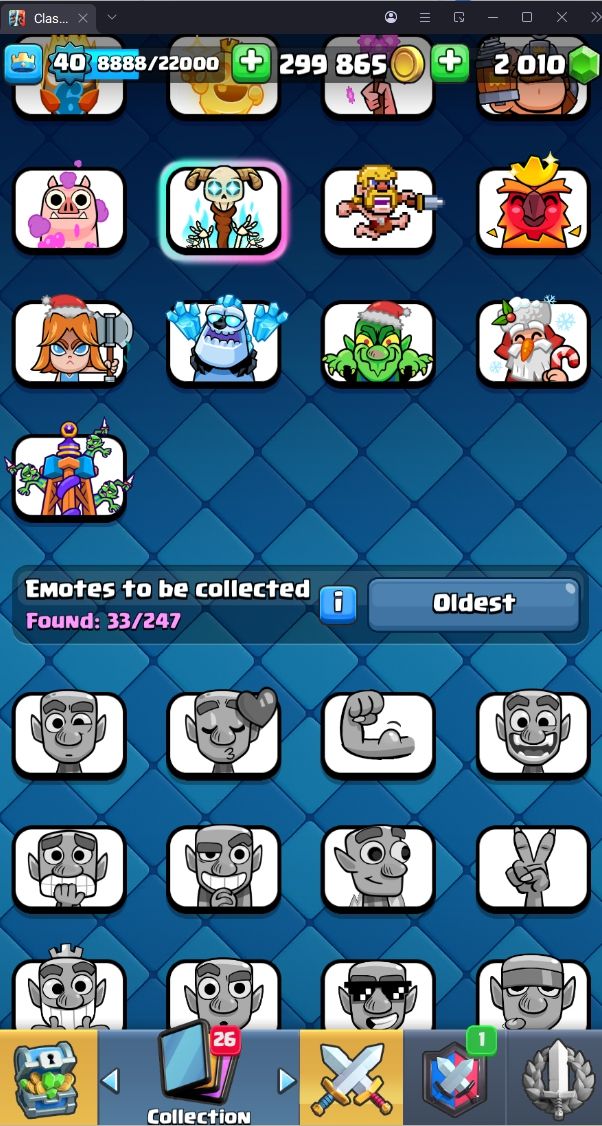The image size is (602, 1126).
Task: Buy gems using the green plus button
Action: 451,64
